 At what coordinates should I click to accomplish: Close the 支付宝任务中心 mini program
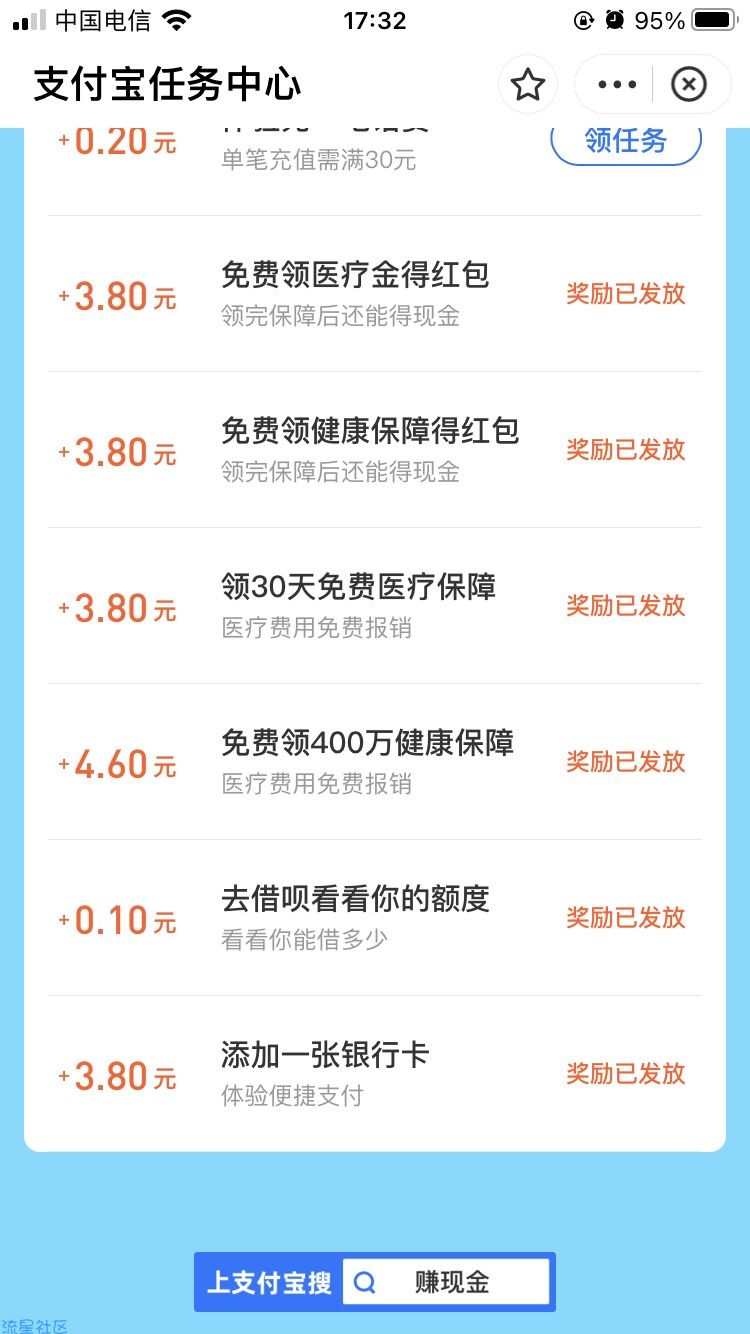click(x=688, y=85)
